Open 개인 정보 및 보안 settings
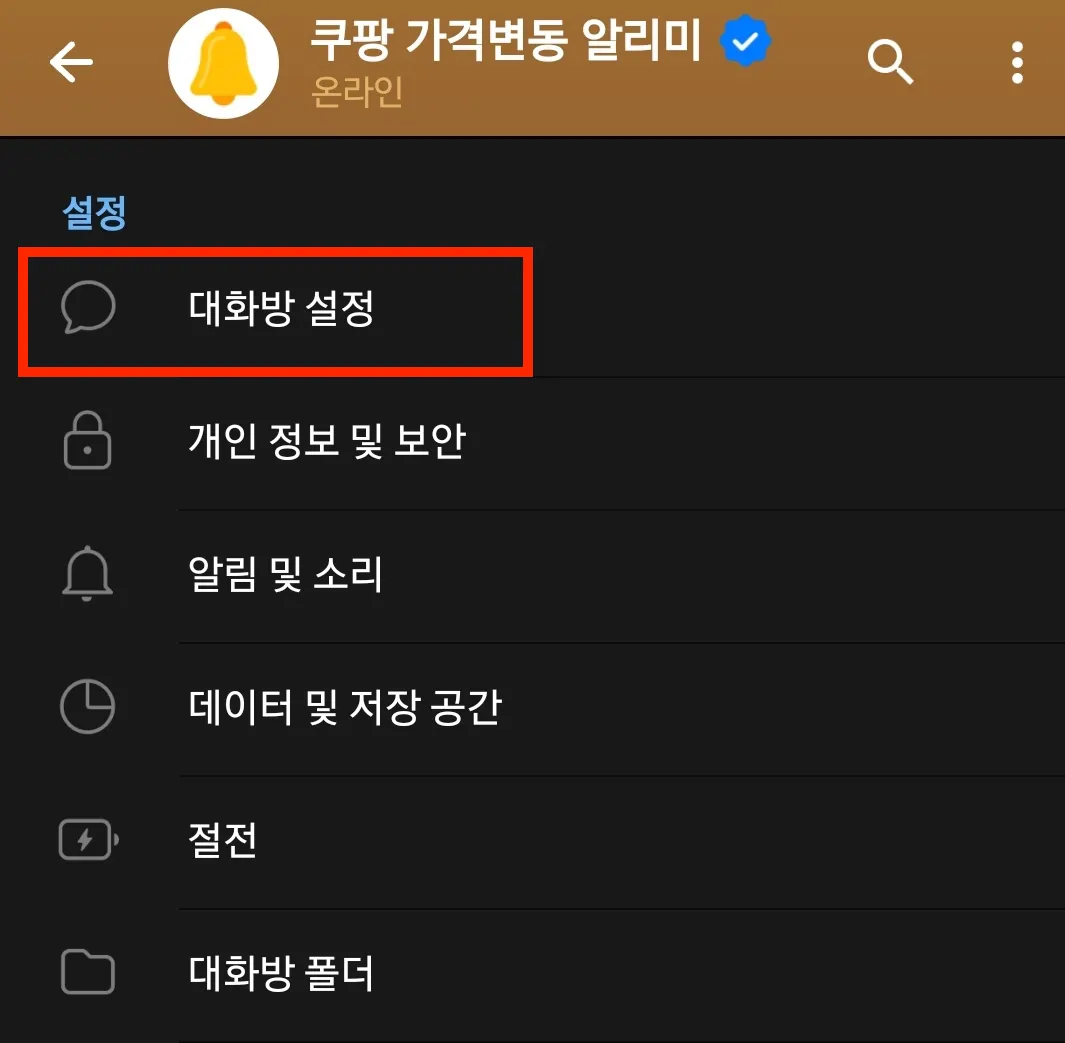This screenshot has width=1065, height=1043. click(x=326, y=441)
